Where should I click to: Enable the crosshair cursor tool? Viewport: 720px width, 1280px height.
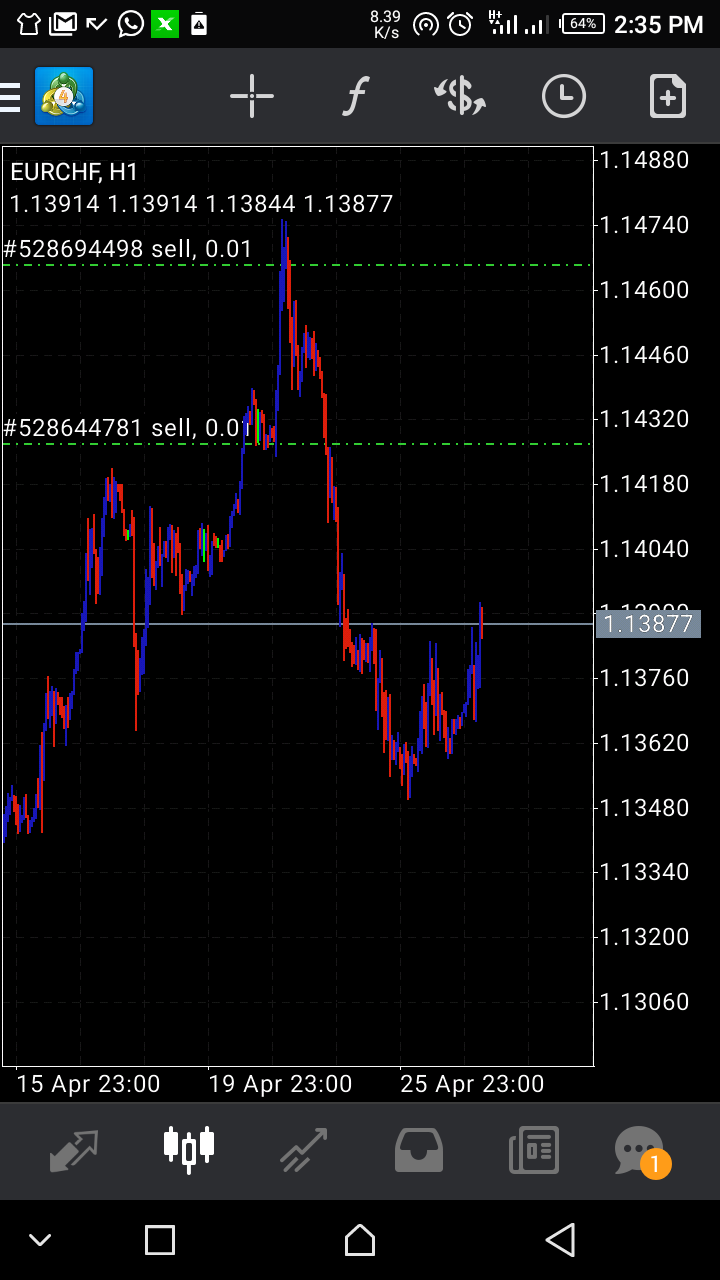click(x=252, y=96)
